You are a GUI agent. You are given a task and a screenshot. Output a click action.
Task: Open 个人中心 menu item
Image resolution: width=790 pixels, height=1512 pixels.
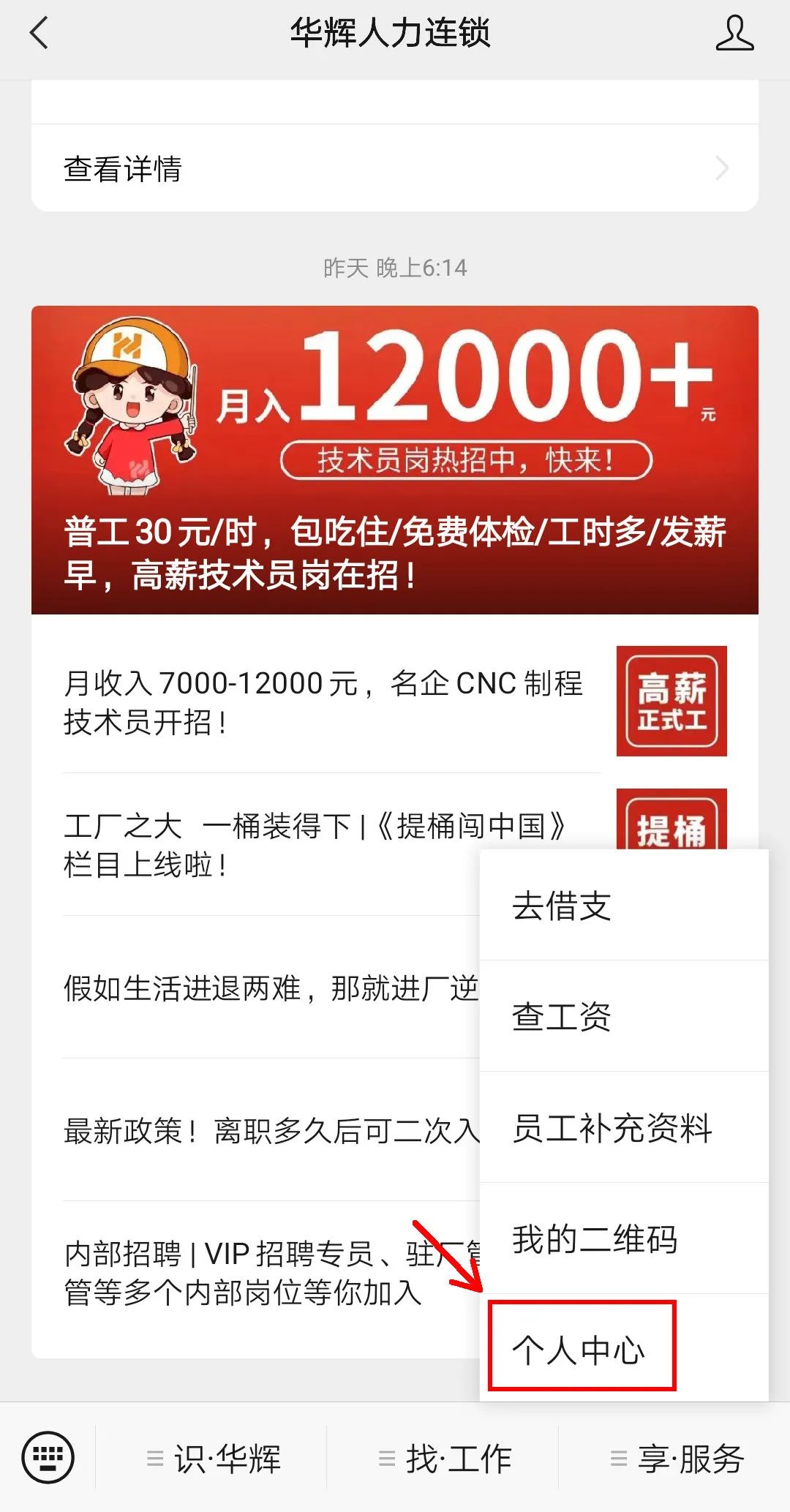click(582, 1350)
